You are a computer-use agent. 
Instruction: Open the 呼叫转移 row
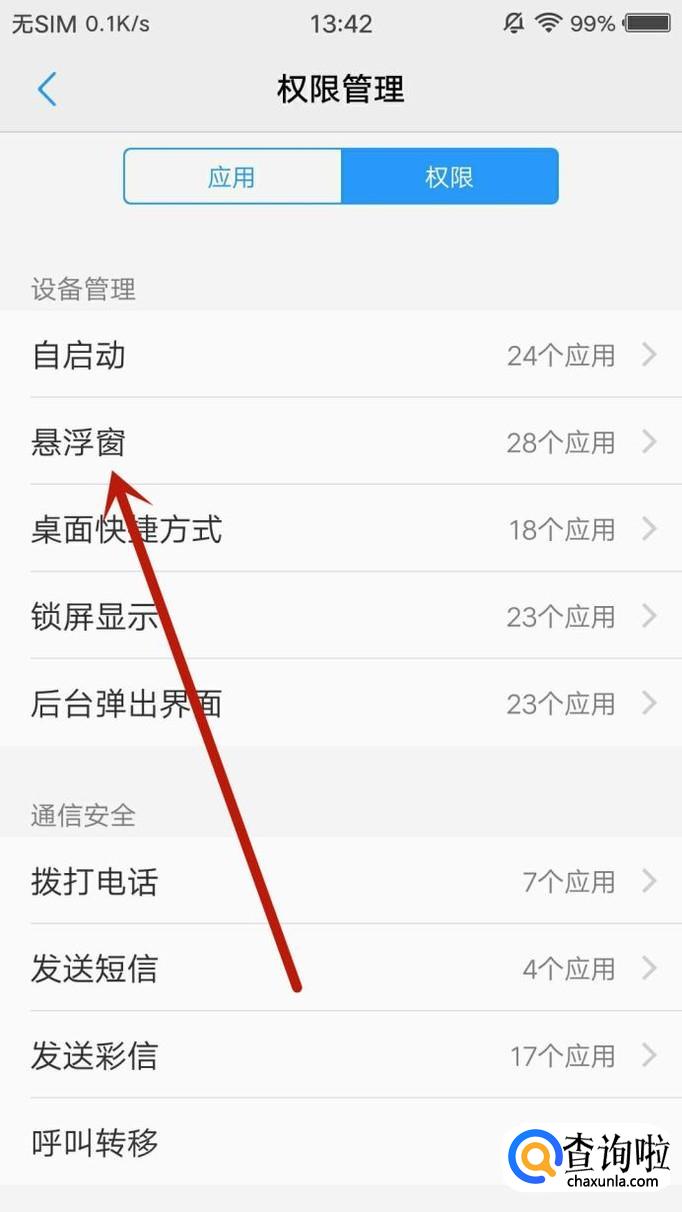pyautogui.click(x=341, y=1142)
